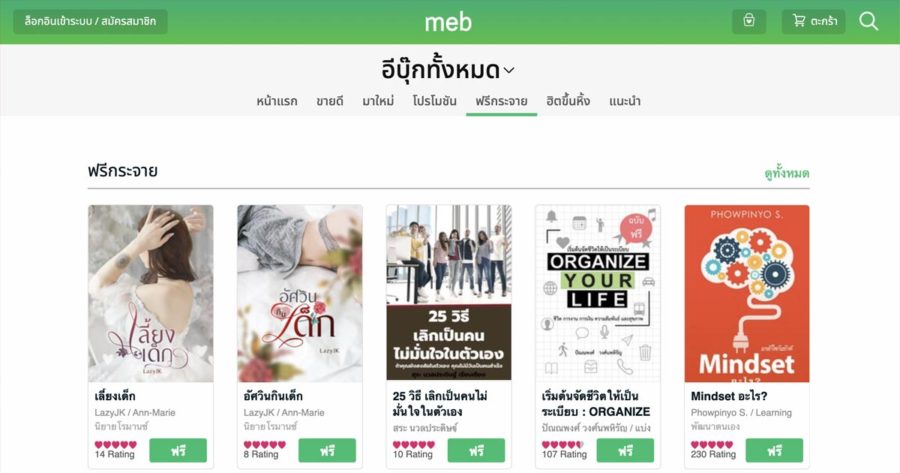The image size is (900, 473).
Task: Open the shopping cart (ตะกร้า)
Action: [814, 21]
